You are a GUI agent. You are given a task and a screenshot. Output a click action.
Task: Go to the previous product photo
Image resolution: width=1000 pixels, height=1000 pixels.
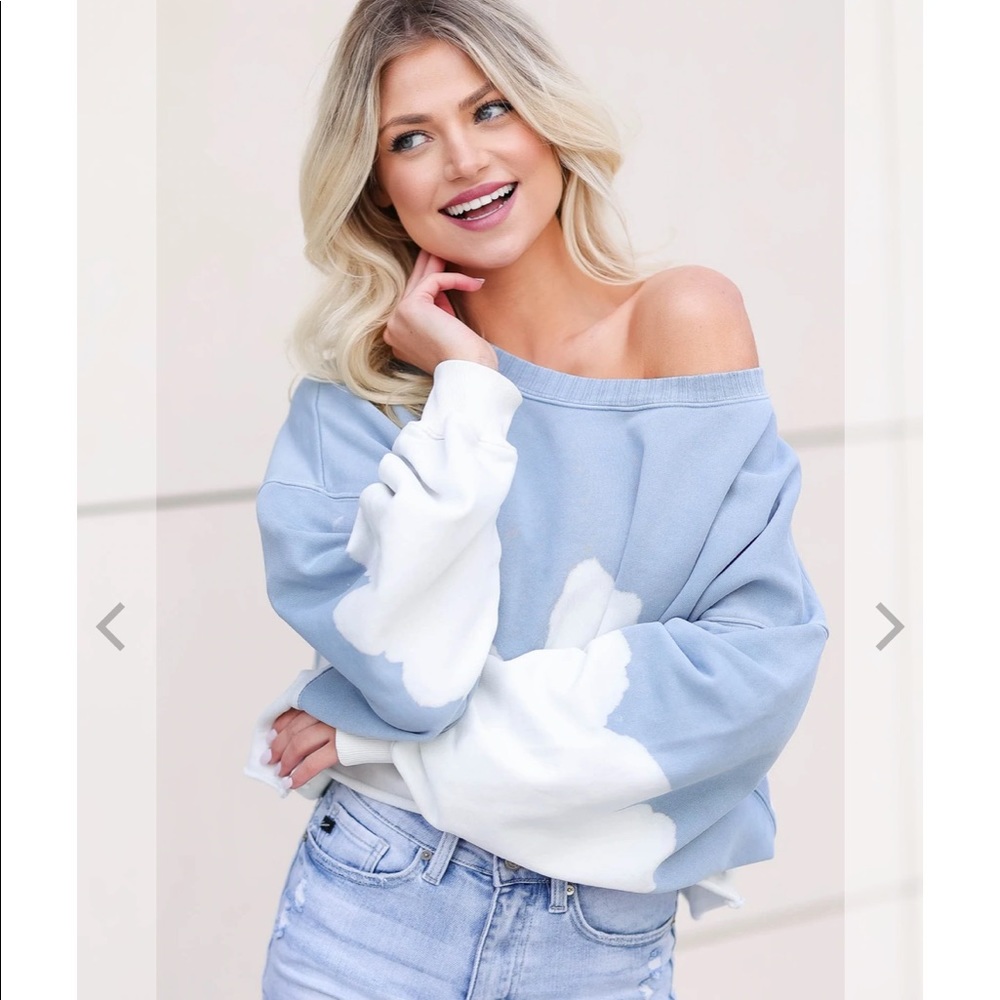pos(110,627)
